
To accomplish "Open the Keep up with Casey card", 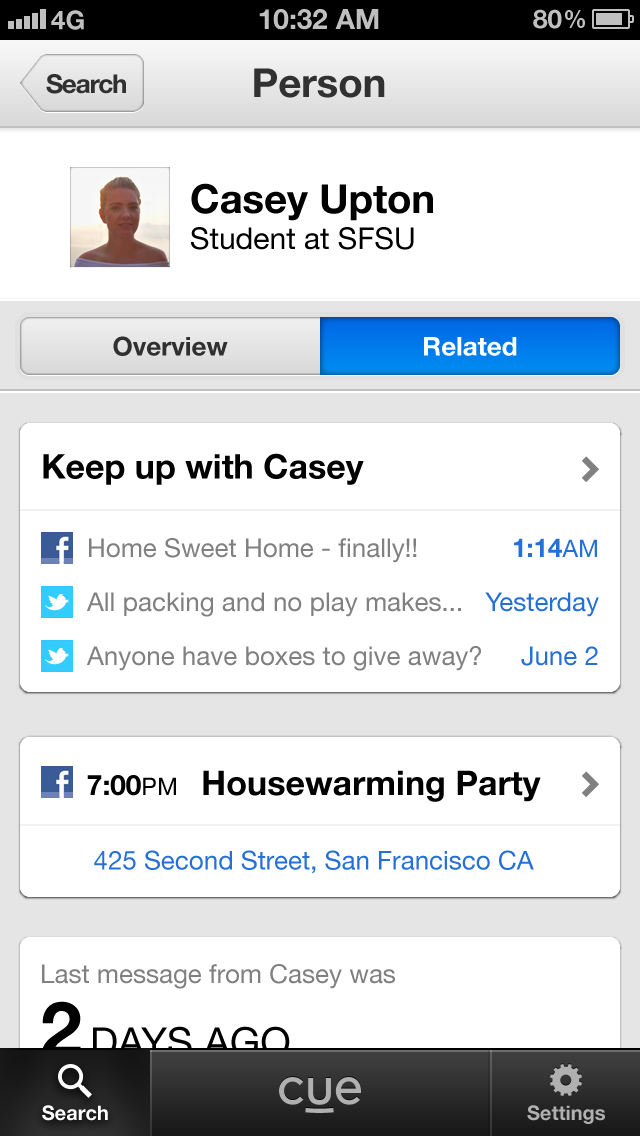I will point(320,468).
